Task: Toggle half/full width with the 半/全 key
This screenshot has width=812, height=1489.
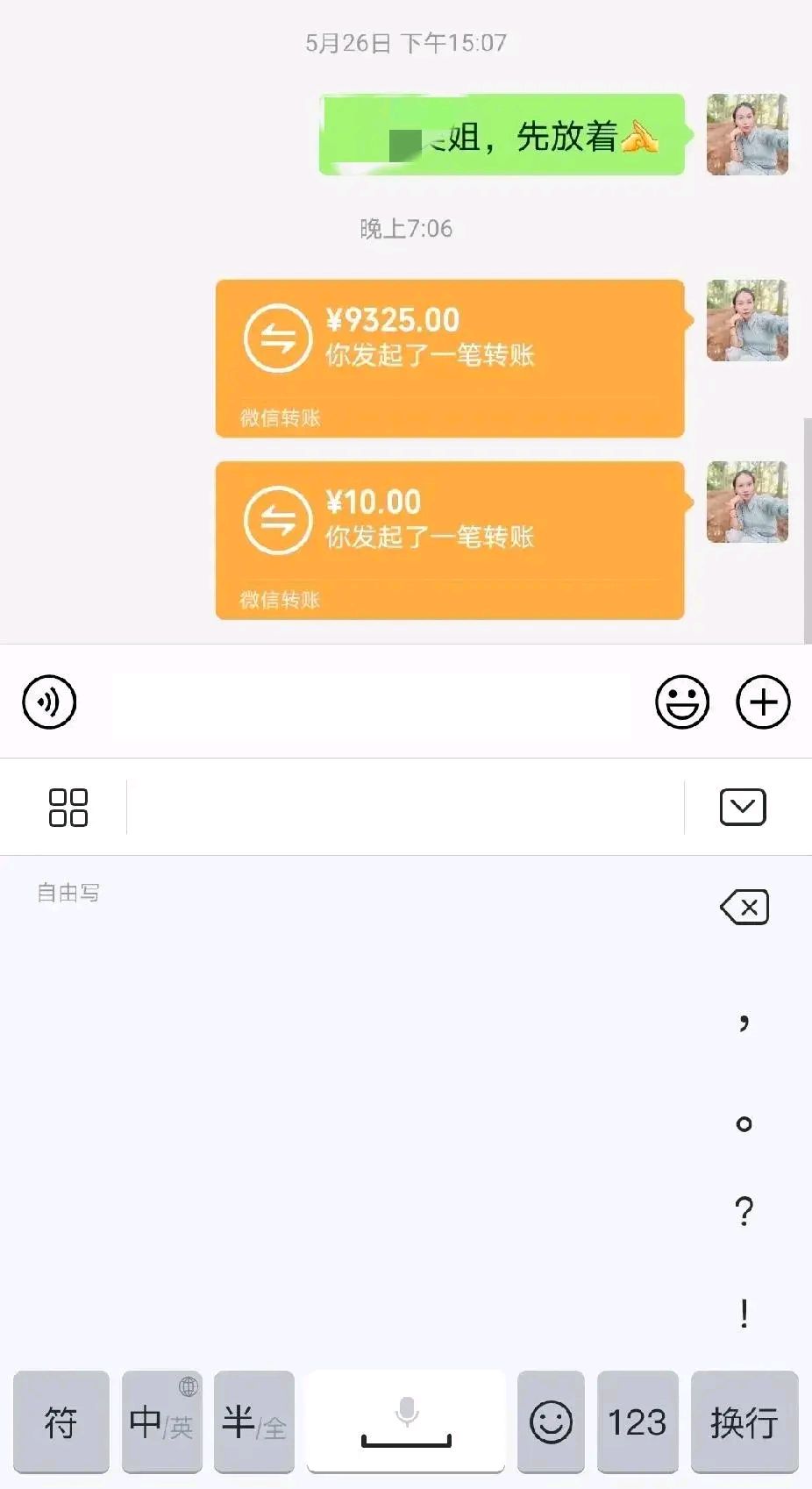Action: [253, 1421]
